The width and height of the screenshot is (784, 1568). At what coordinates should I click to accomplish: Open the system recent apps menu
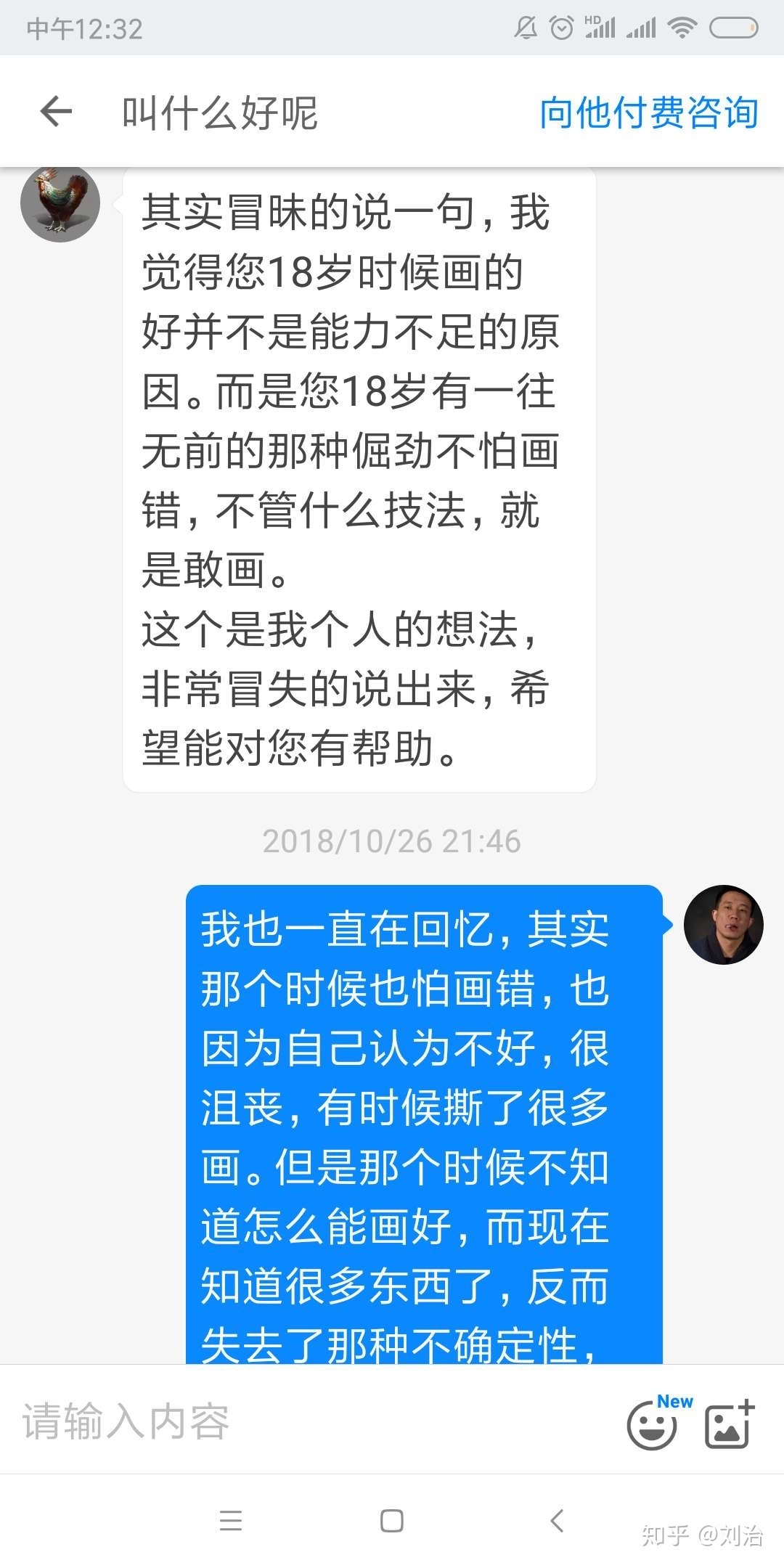tap(231, 1520)
